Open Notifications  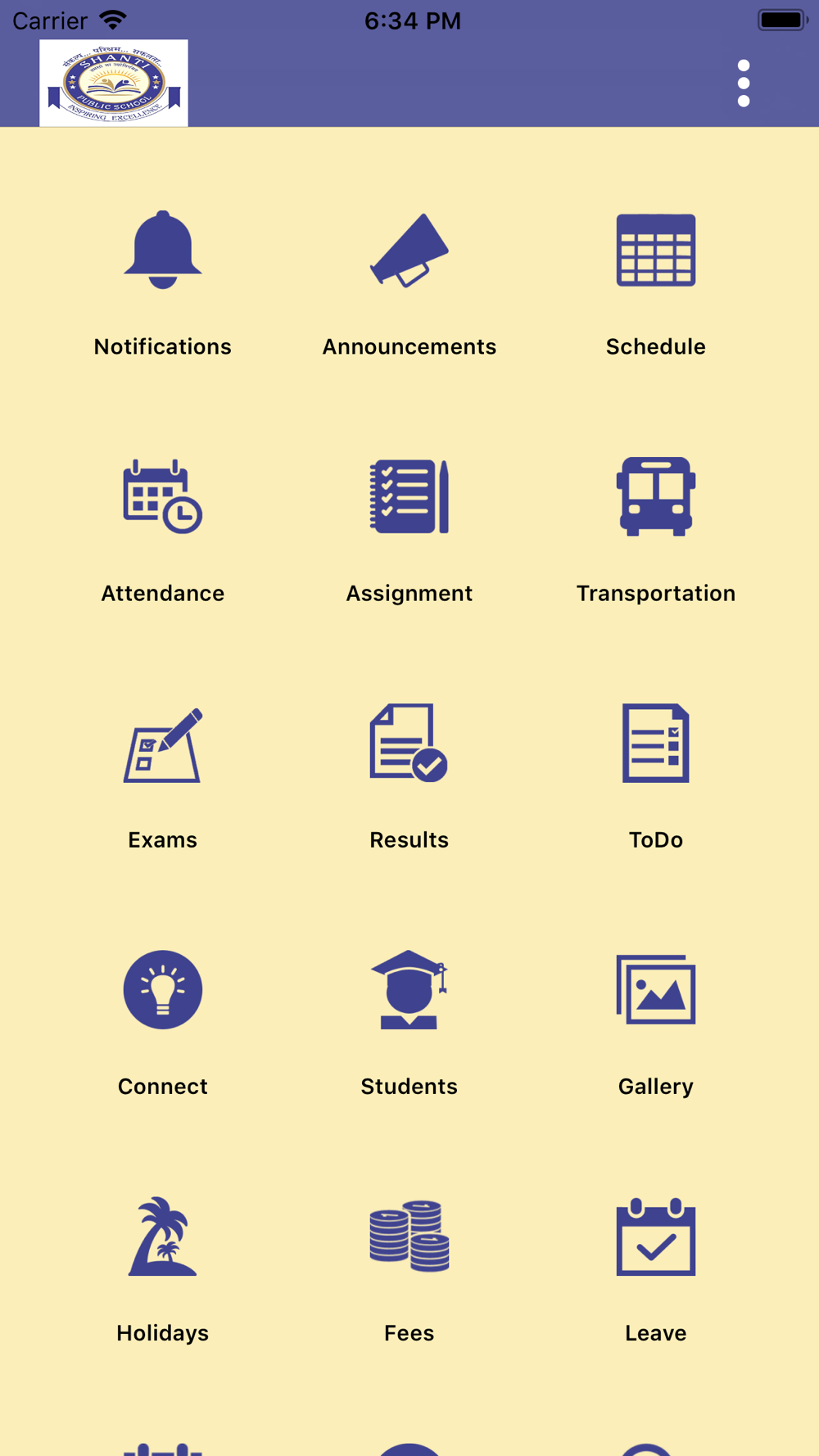point(163,283)
